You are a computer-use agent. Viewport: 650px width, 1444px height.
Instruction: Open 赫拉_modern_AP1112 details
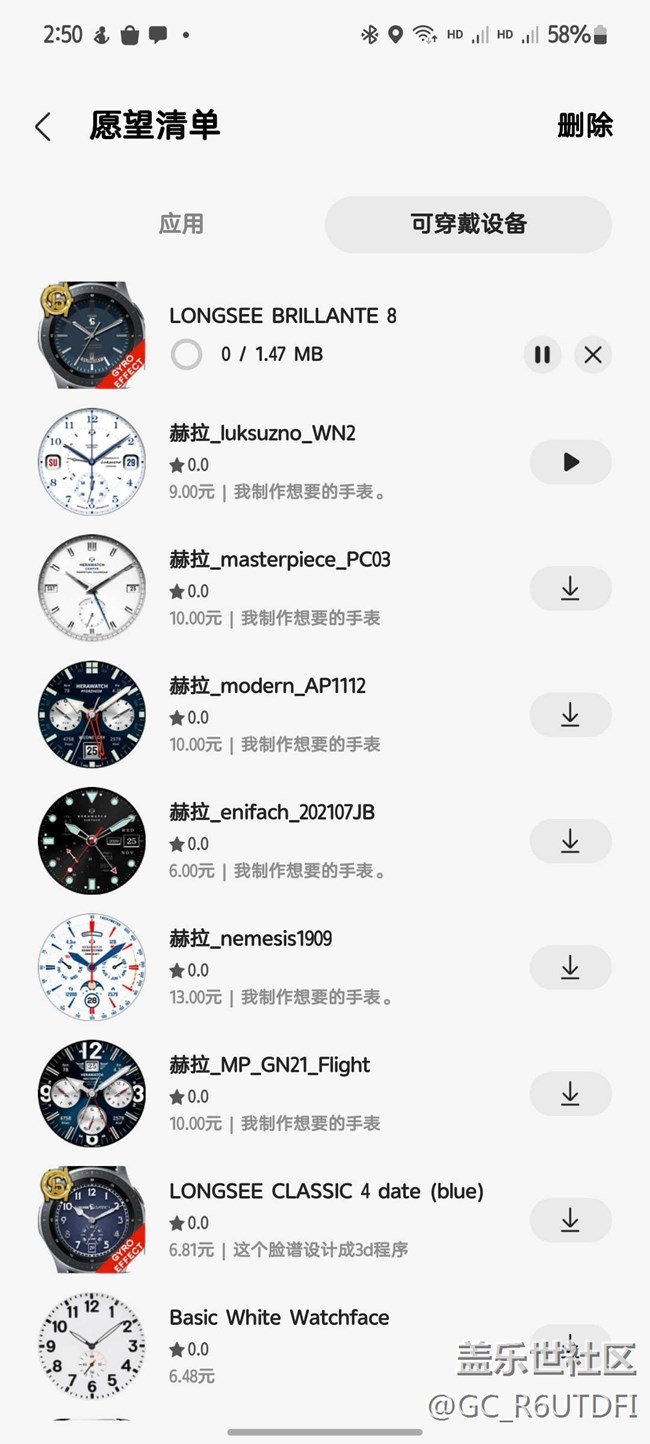(x=267, y=686)
